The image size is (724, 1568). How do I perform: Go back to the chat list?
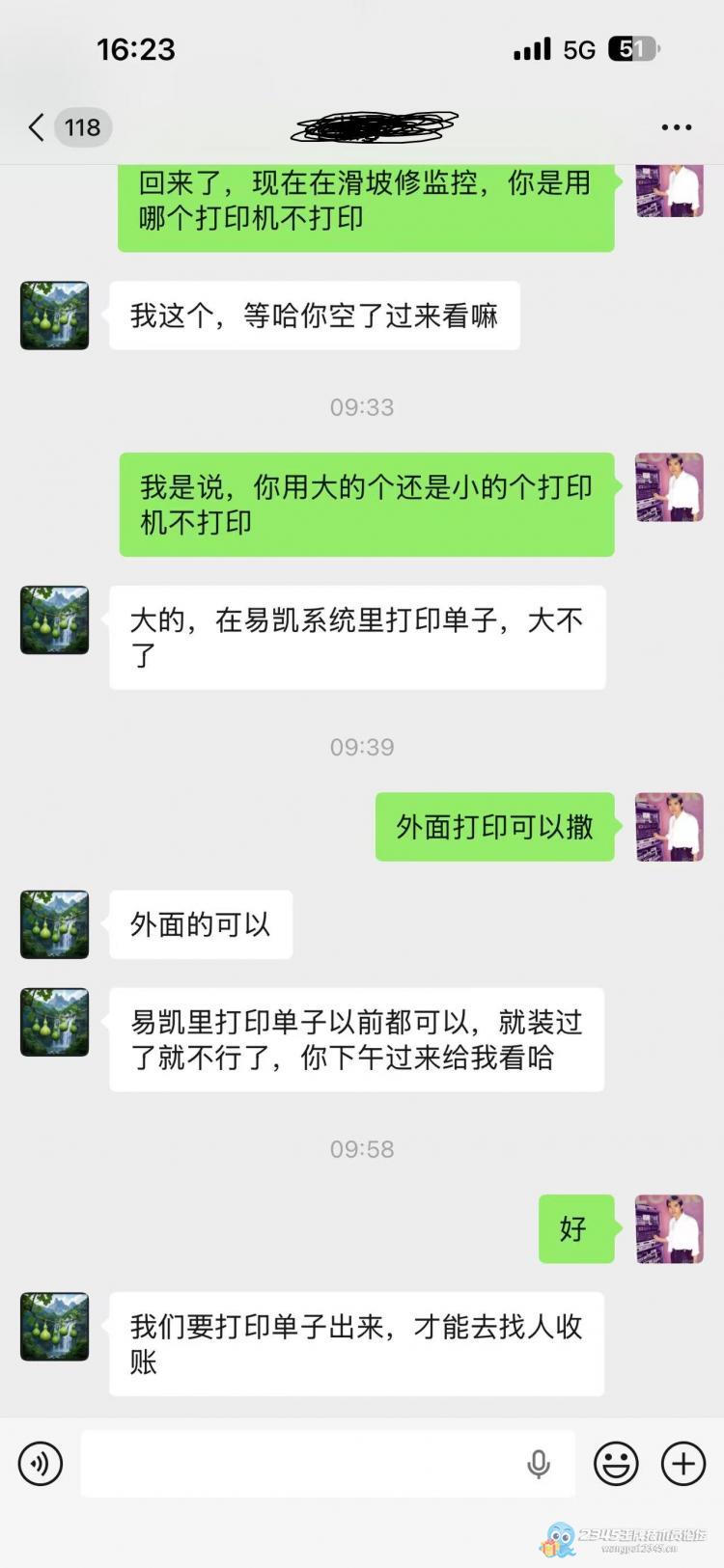39,127
